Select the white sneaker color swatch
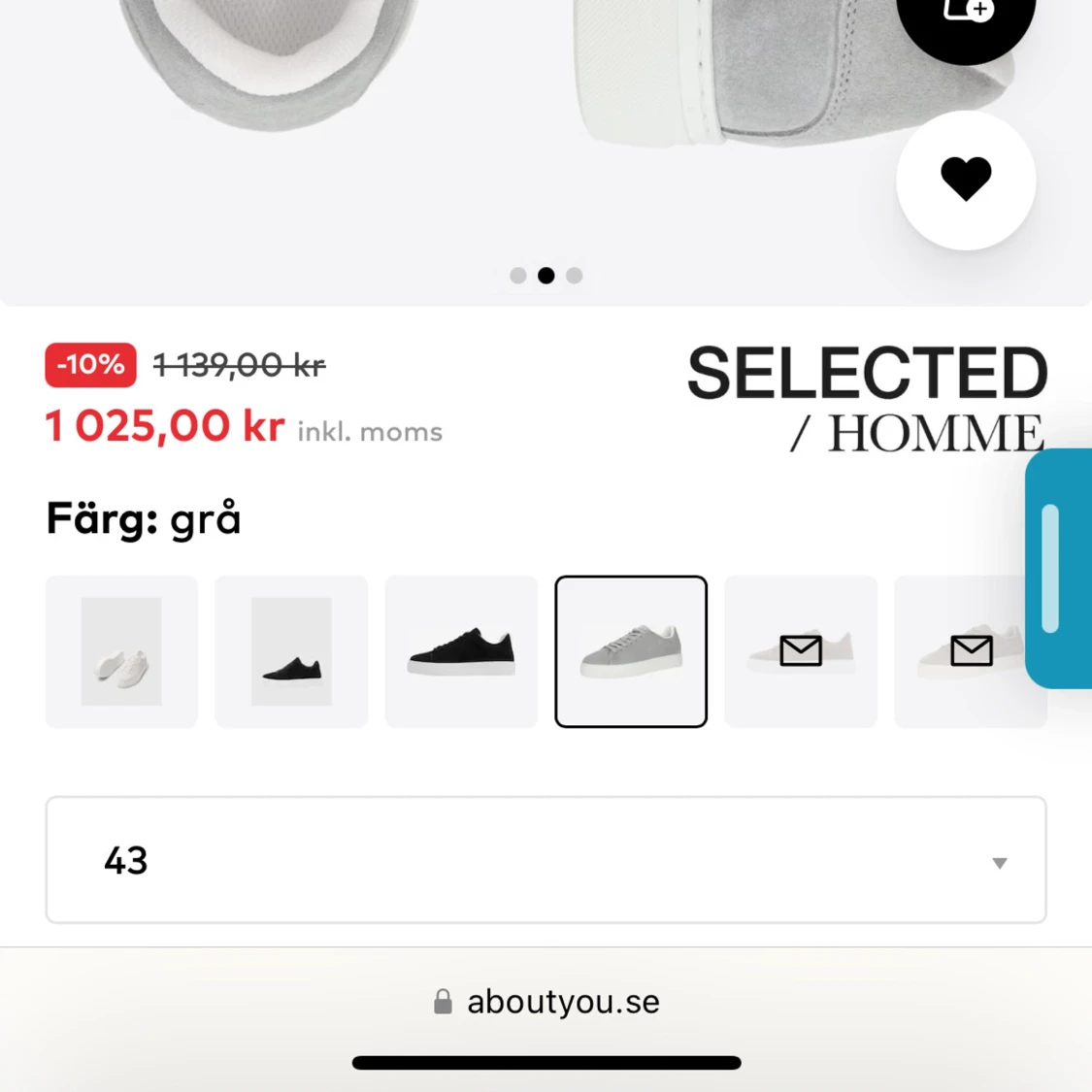 (x=121, y=651)
